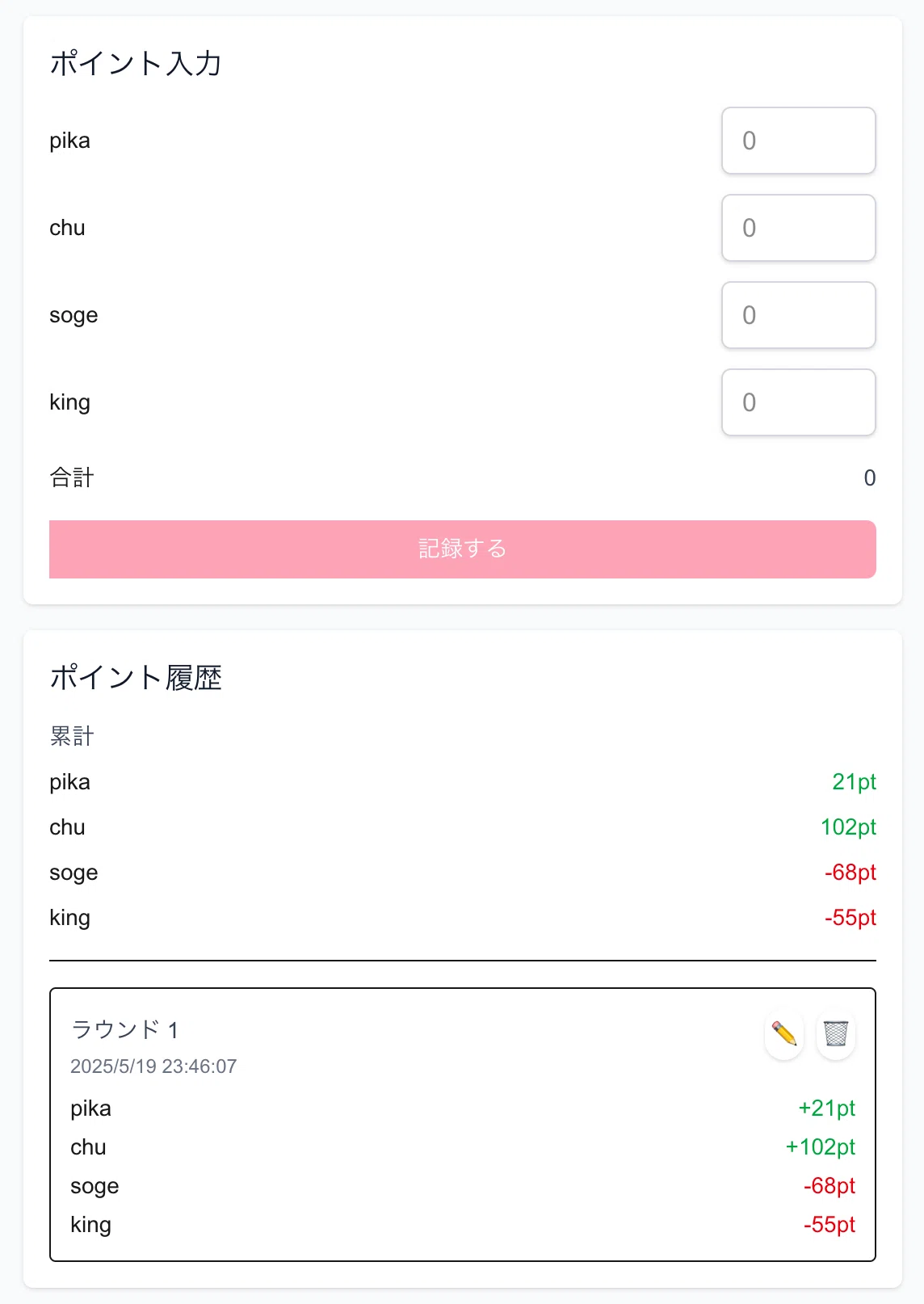Select the chu point input field
The image size is (924, 1304).
[798, 228]
